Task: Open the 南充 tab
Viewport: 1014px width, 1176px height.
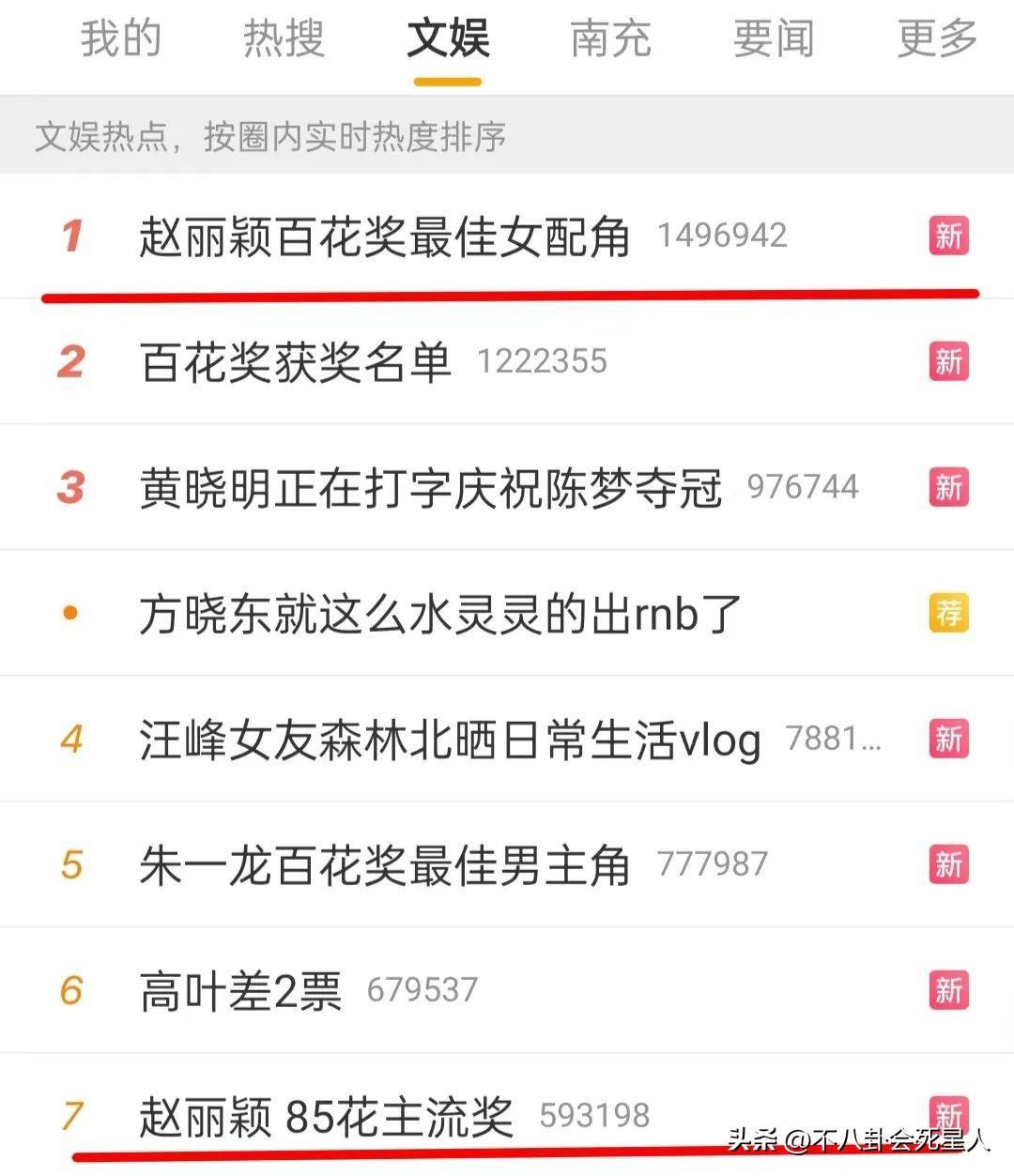Action: tap(610, 39)
